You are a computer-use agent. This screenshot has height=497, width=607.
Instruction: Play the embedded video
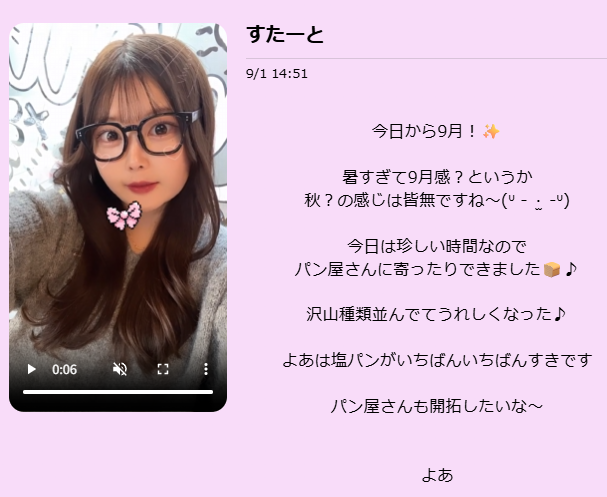pyautogui.click(x=32, y=369)
